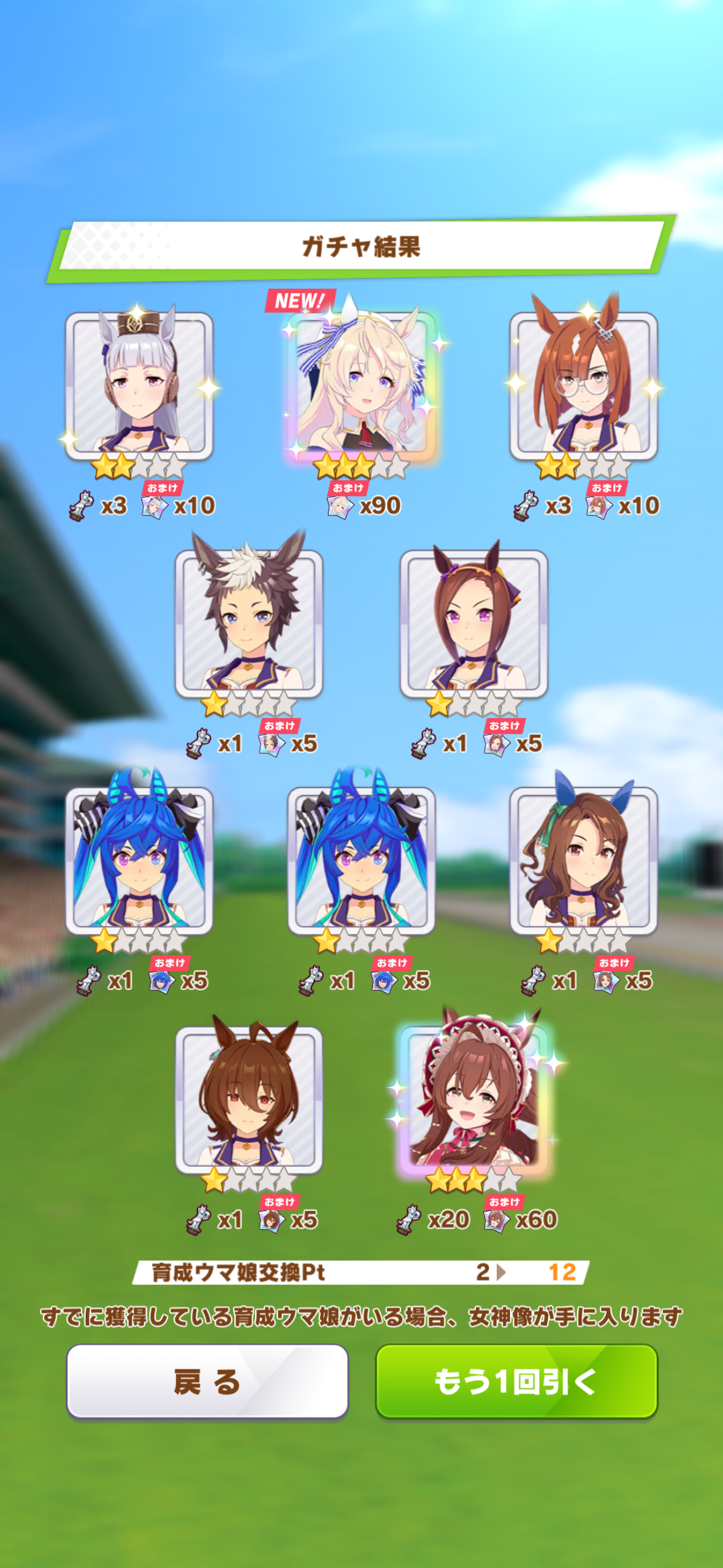Open the NEW three-star blonde character card
The image size is (723, 1568).
click(x=361, y=386)
